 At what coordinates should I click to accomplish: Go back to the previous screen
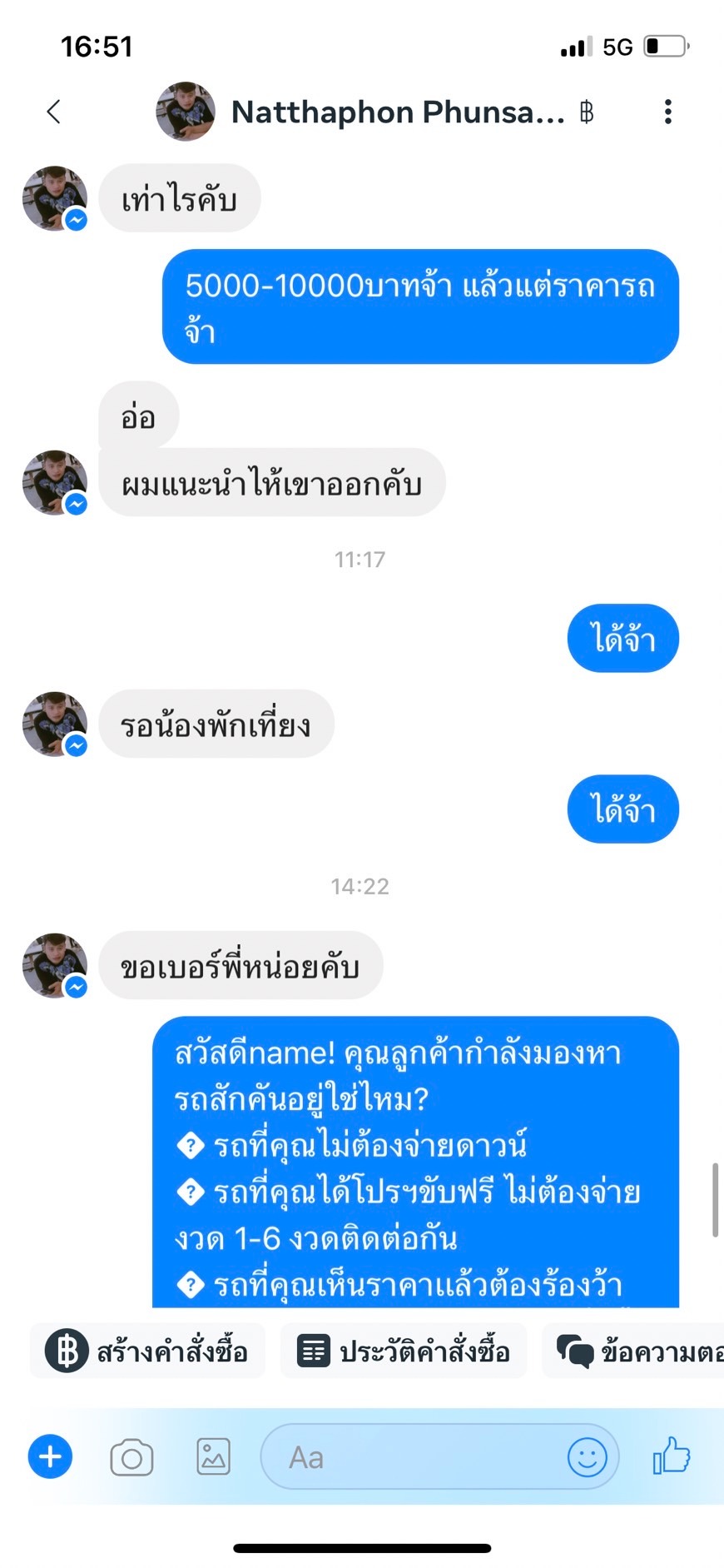(54, 112)
